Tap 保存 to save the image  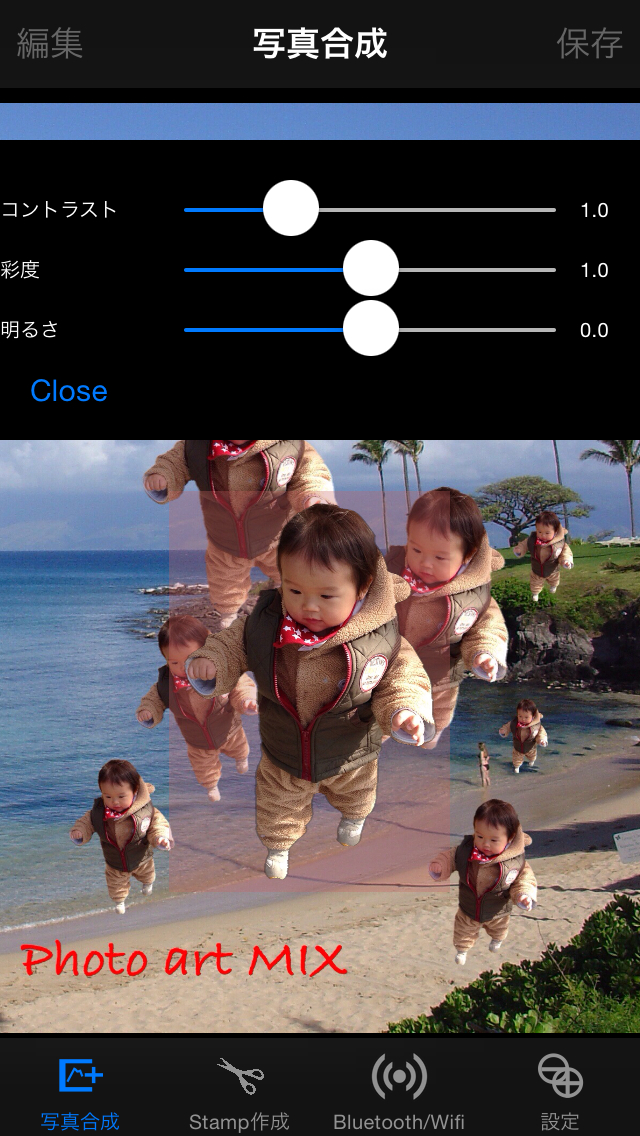point(589,44)
